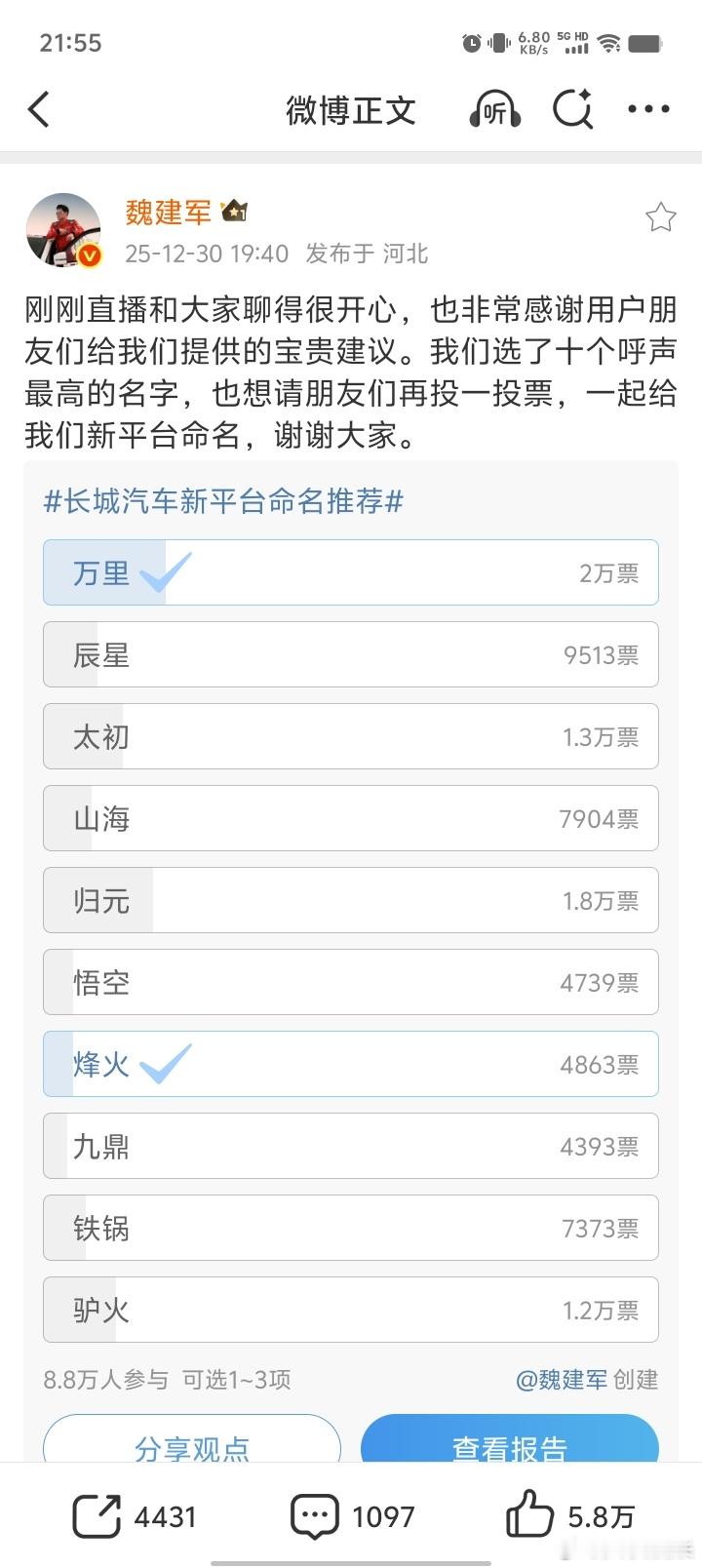This screenshot has width=702, height=1568.
Task: Open comments via the comment bubble icon
Action: 314,1514
